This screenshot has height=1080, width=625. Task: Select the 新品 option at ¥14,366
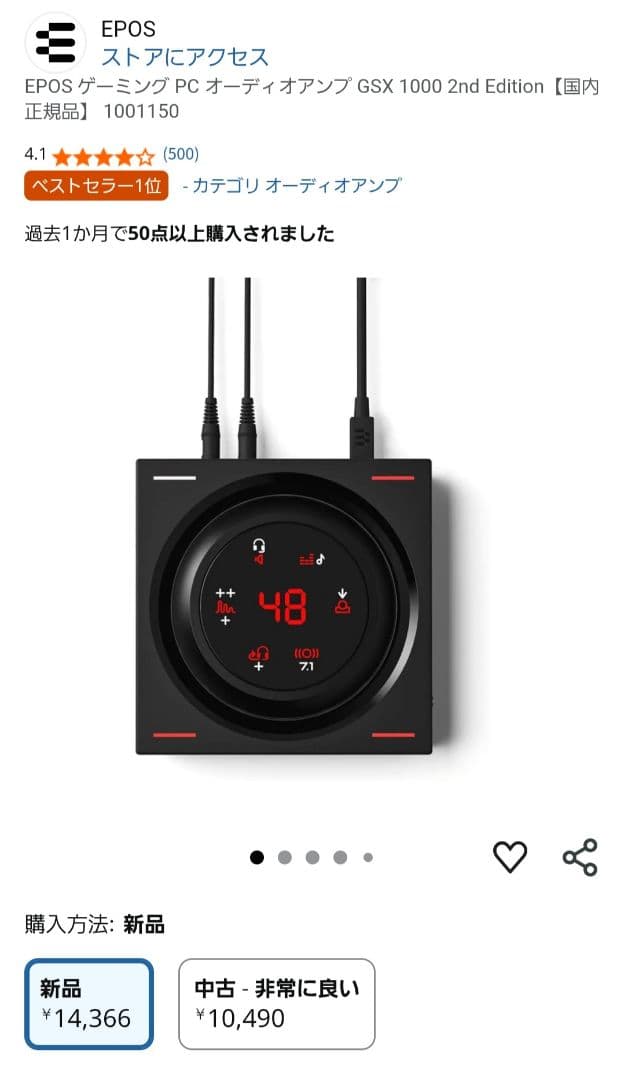pos(89,1004)
